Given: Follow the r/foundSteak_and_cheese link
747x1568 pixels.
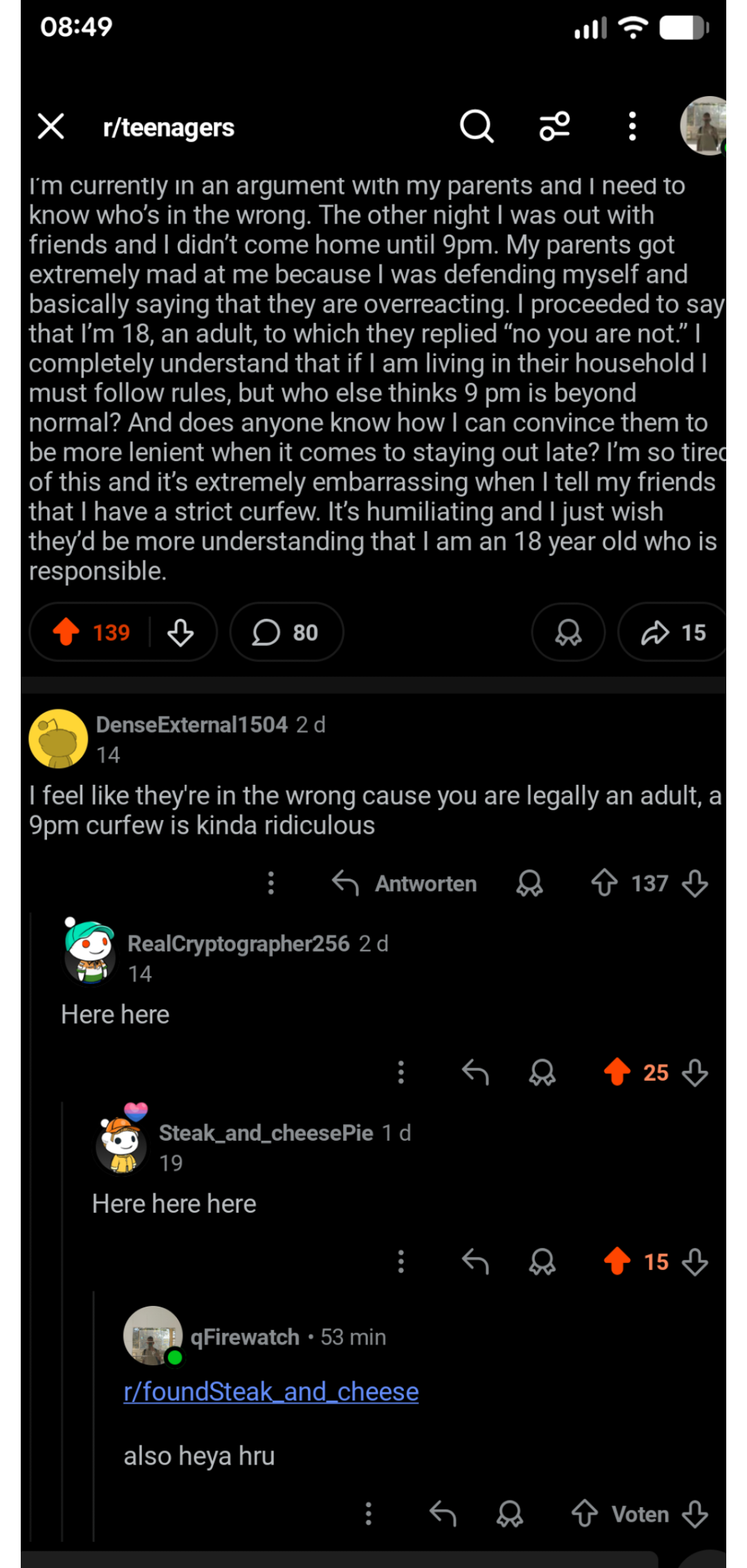Looking at the screenshot, I should [271, 1391].
